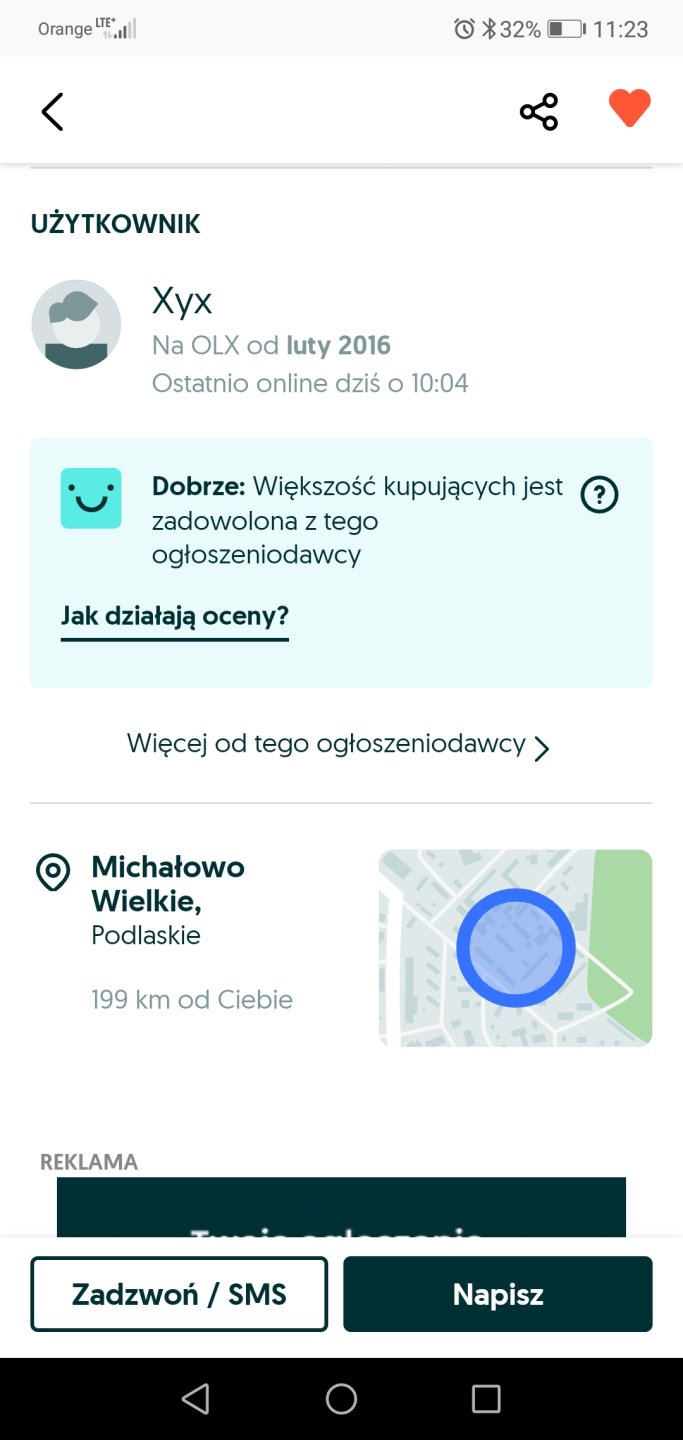Open the Michałowo Wielkie map preview

coord(515,947)
